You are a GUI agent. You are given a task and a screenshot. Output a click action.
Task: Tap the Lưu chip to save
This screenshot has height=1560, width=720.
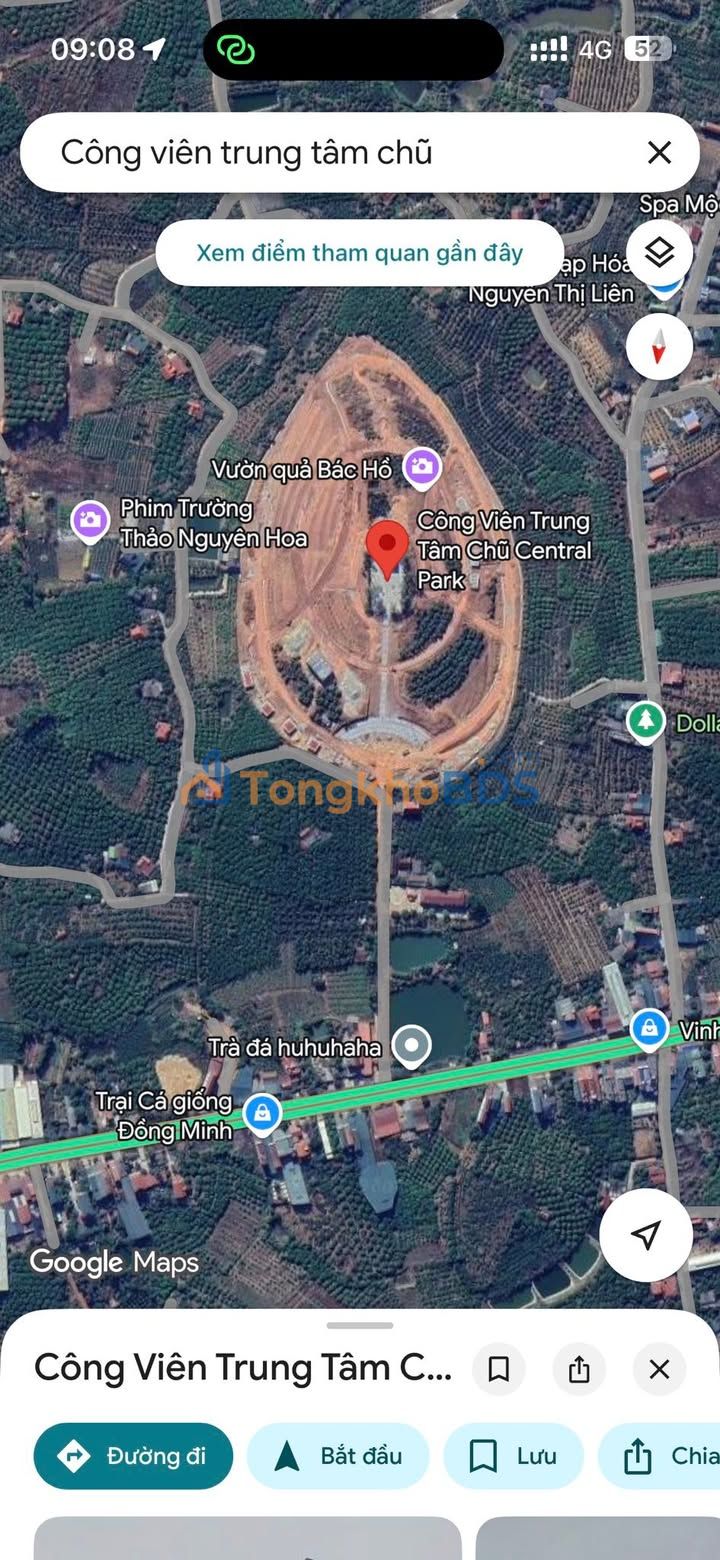coord(514,1456)
